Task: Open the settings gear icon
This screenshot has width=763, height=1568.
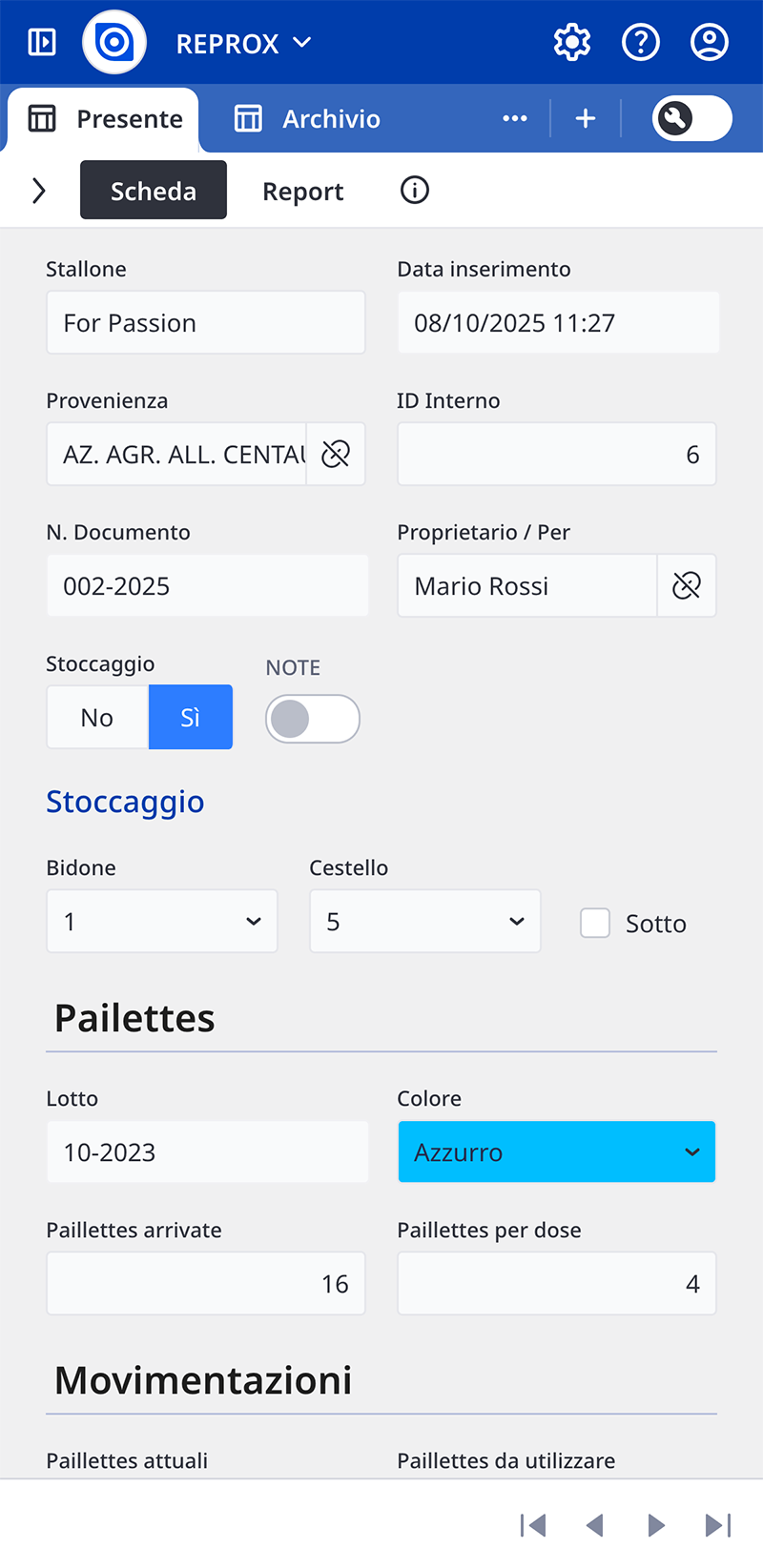Action: [x=570, y=42]
